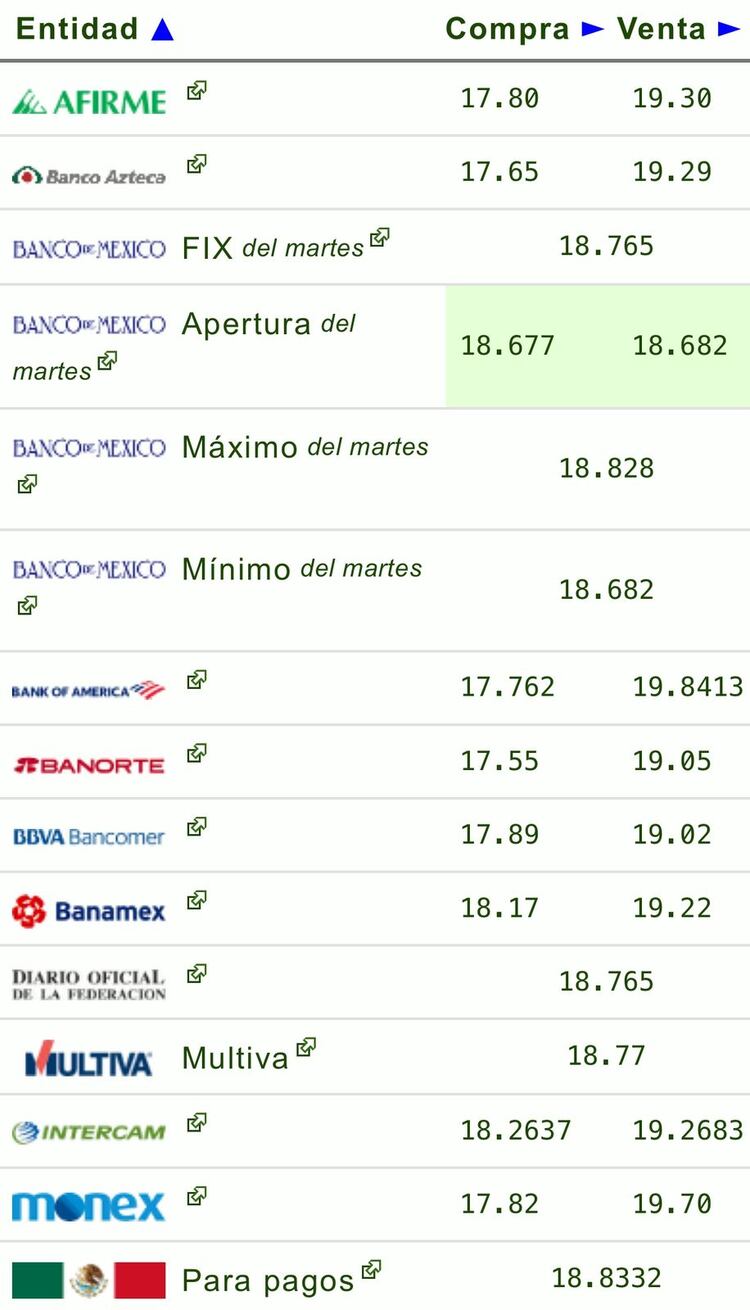Open the FIX del martes external link
This screenshot has height=1310, width=750.
(x=379, y=238)
